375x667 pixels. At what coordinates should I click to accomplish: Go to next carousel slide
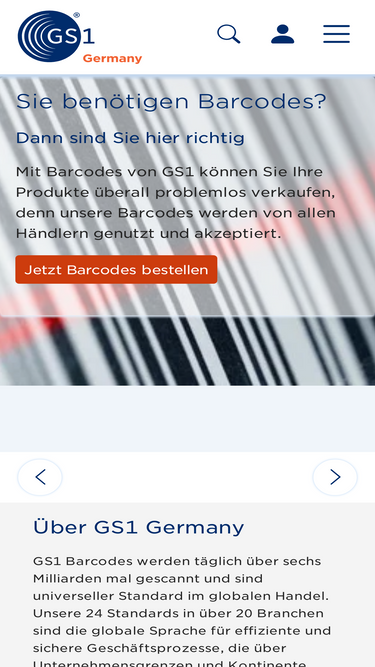pyautogui.click(x=335, y=477)
